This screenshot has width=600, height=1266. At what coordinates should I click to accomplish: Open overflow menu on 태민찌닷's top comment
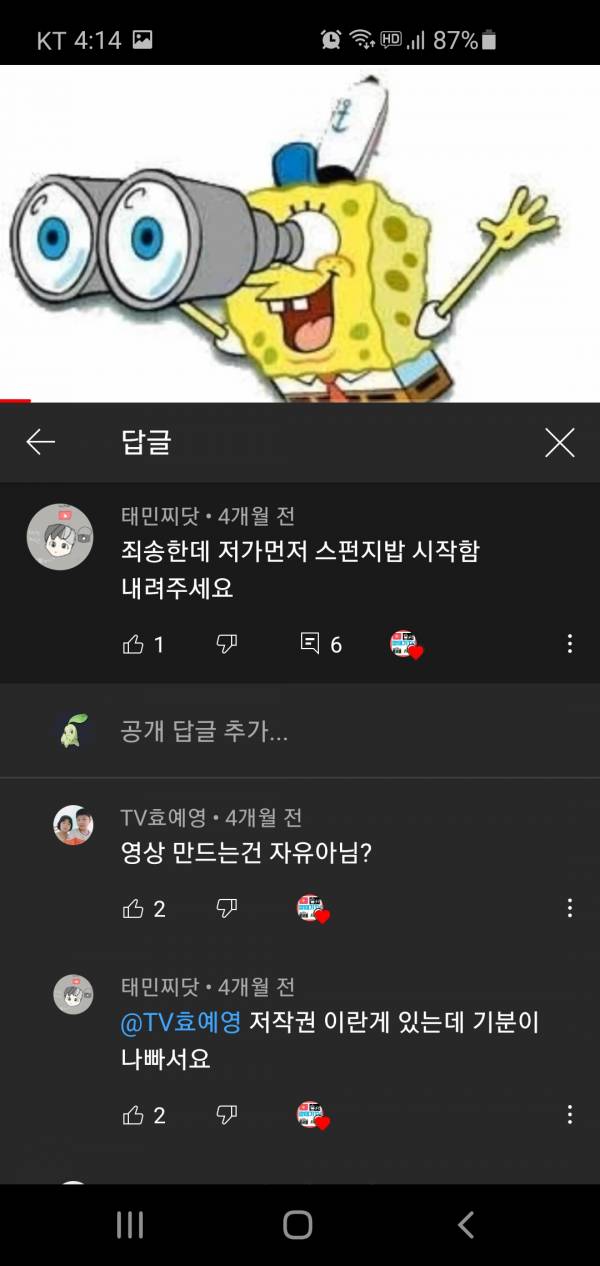pyautogui.click(x=569, y=645)
